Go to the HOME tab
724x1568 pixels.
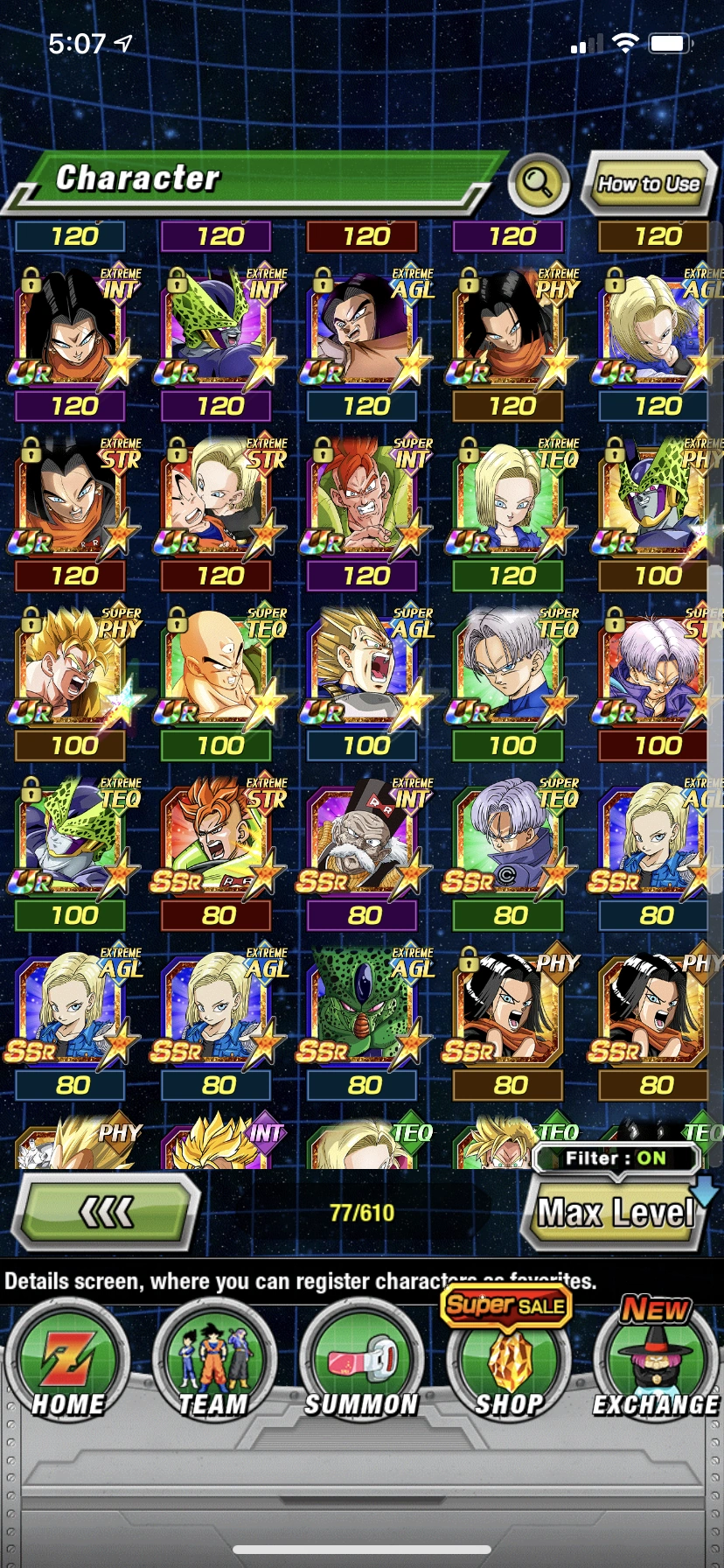[x=67, y=1362]
